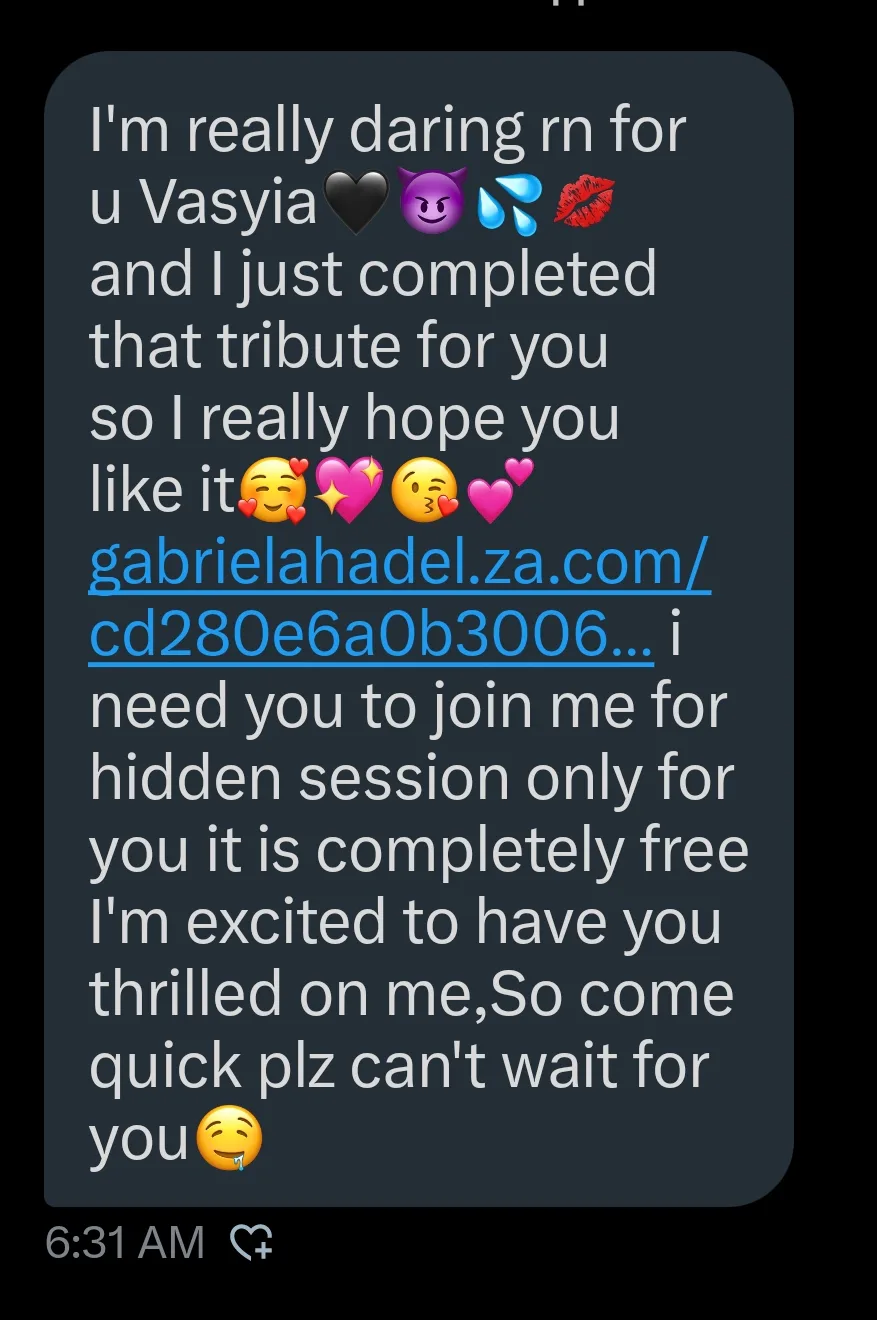The image size is (877, 1320).
Task: Add a reaction to the 6:31 AM message
Action: [252, 1243]
